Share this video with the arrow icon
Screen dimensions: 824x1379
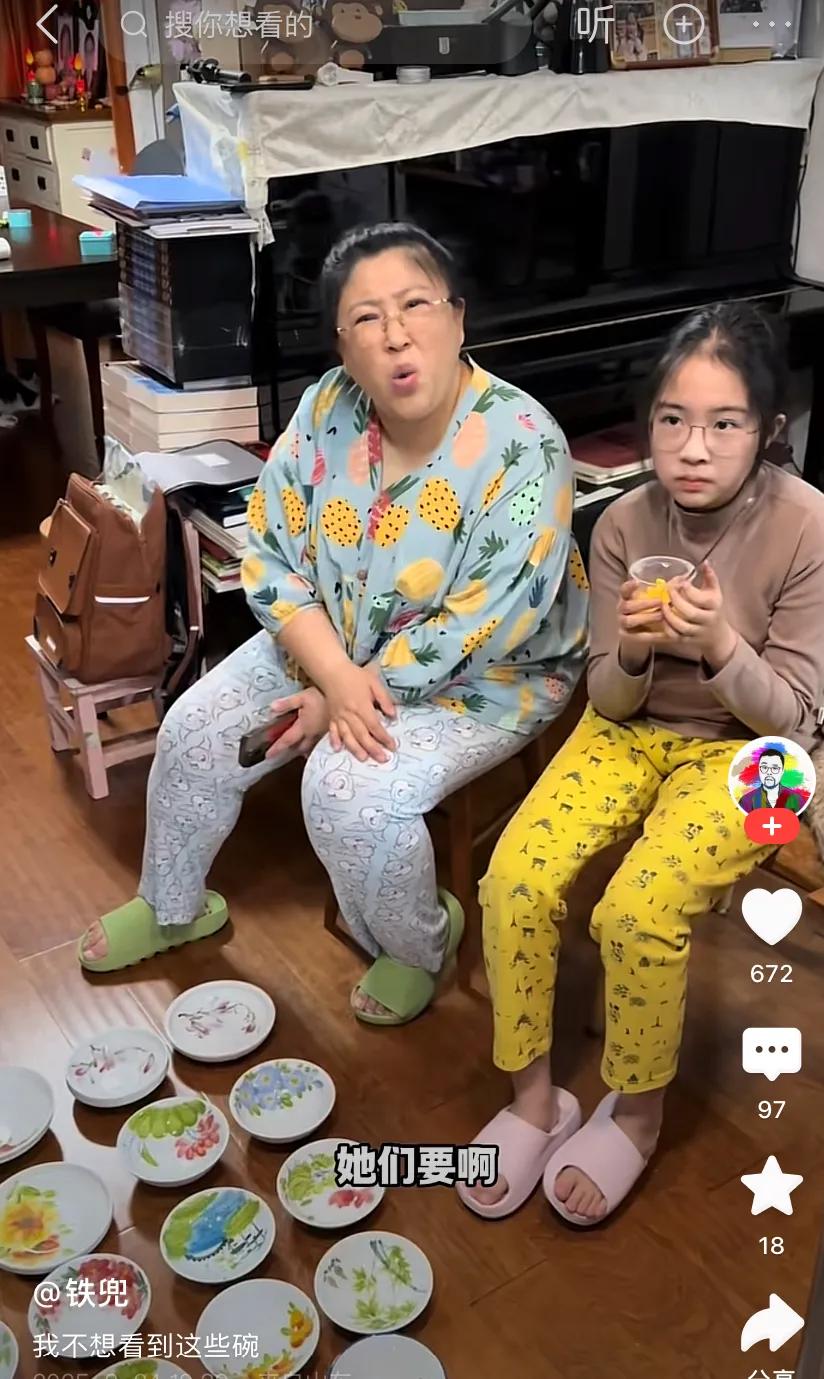coord(771,1324)
